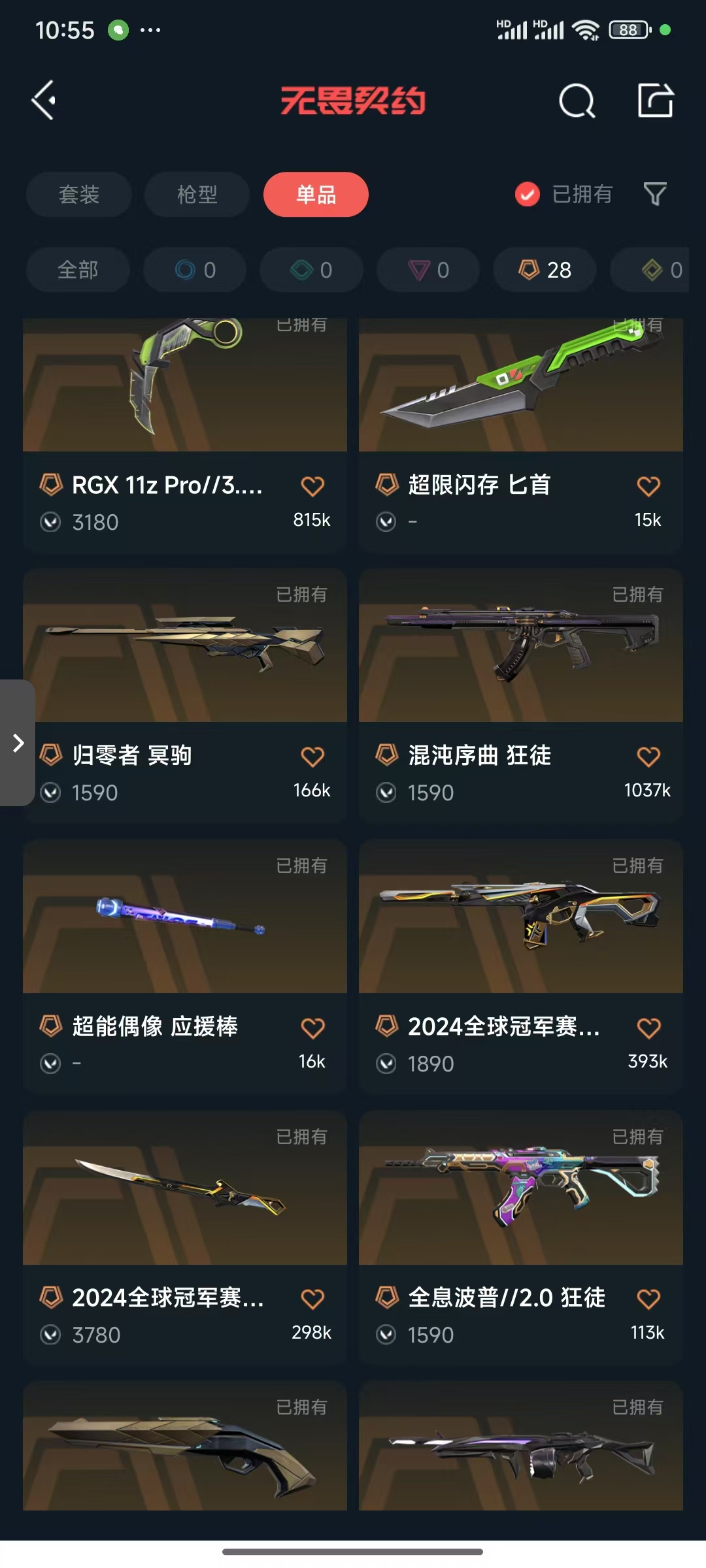The image size is (706, 1568).
Task: Go back using the top-left arrow
Action: point(44,101)
